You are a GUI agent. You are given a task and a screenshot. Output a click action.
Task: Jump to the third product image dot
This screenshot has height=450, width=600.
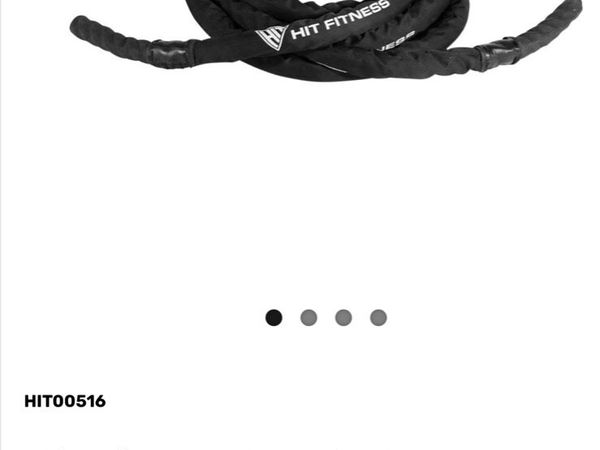[343, 317]
